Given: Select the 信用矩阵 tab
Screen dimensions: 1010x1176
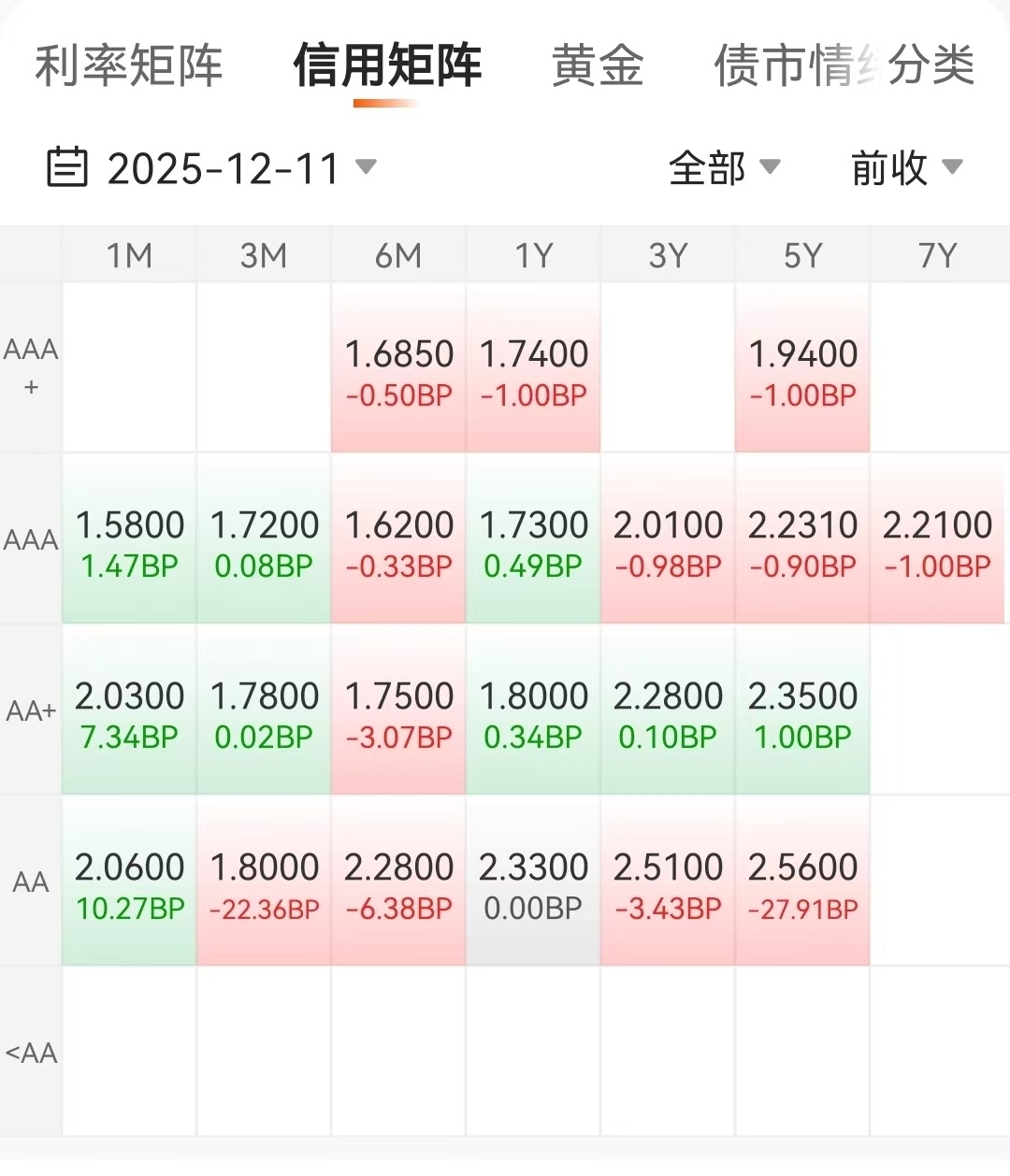Looking at the screenshot, I should coord(387,66).
